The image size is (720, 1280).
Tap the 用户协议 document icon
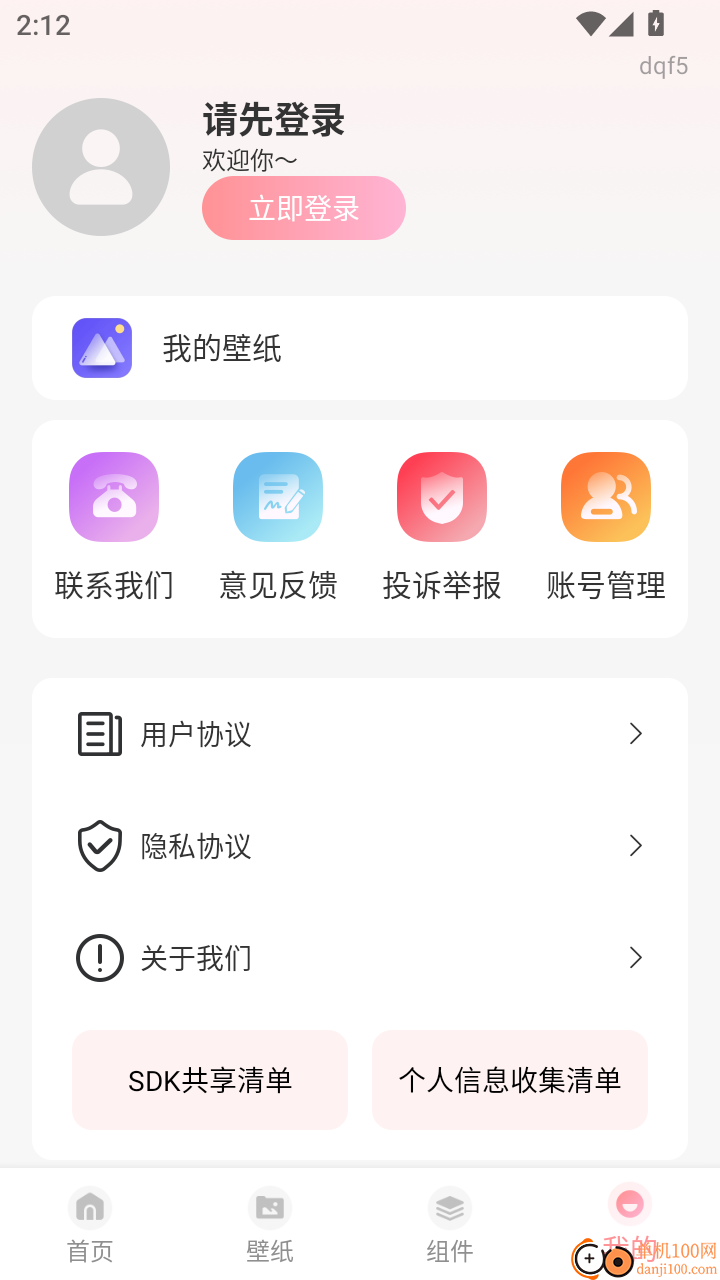click(99, 734)
